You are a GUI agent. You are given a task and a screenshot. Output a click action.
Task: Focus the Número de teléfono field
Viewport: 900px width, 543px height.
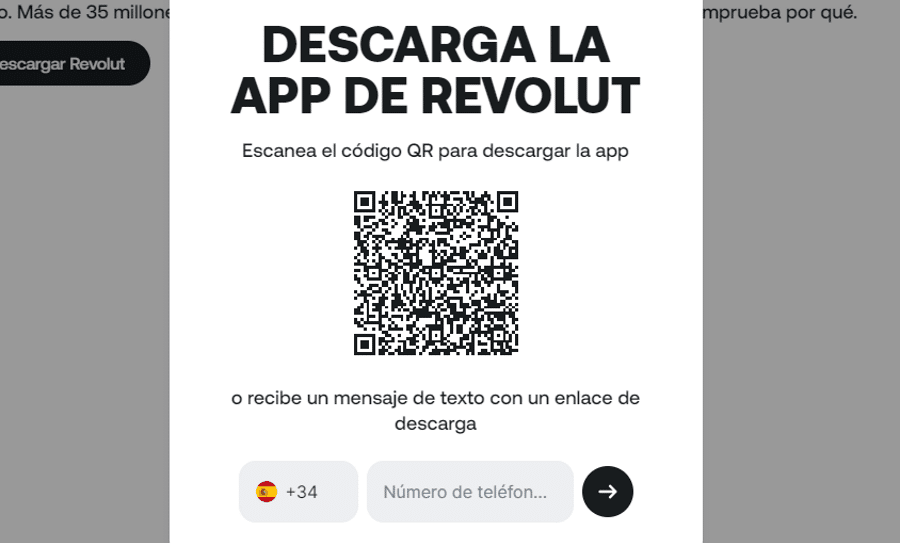click(469, 492)
